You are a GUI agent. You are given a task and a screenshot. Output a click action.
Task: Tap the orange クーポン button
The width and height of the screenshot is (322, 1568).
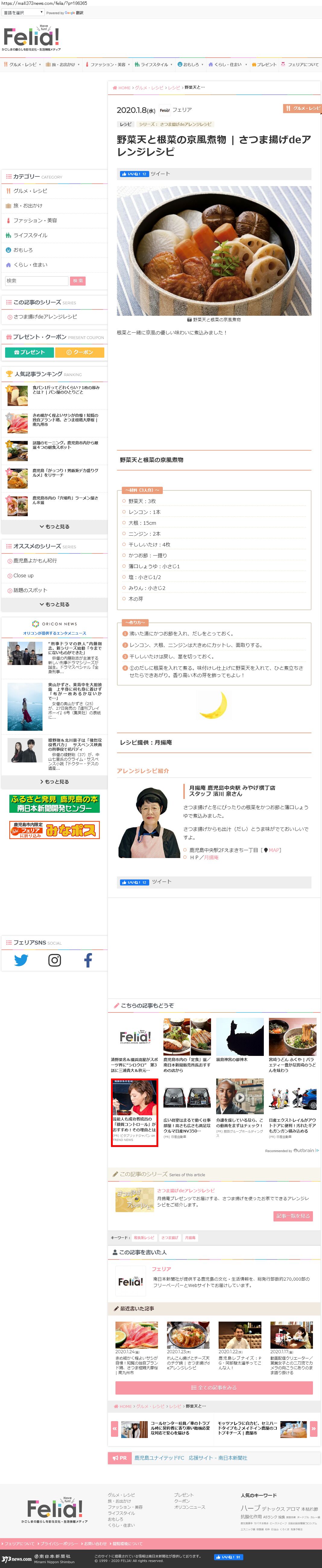pyautogui.click(x=80, y=352)
